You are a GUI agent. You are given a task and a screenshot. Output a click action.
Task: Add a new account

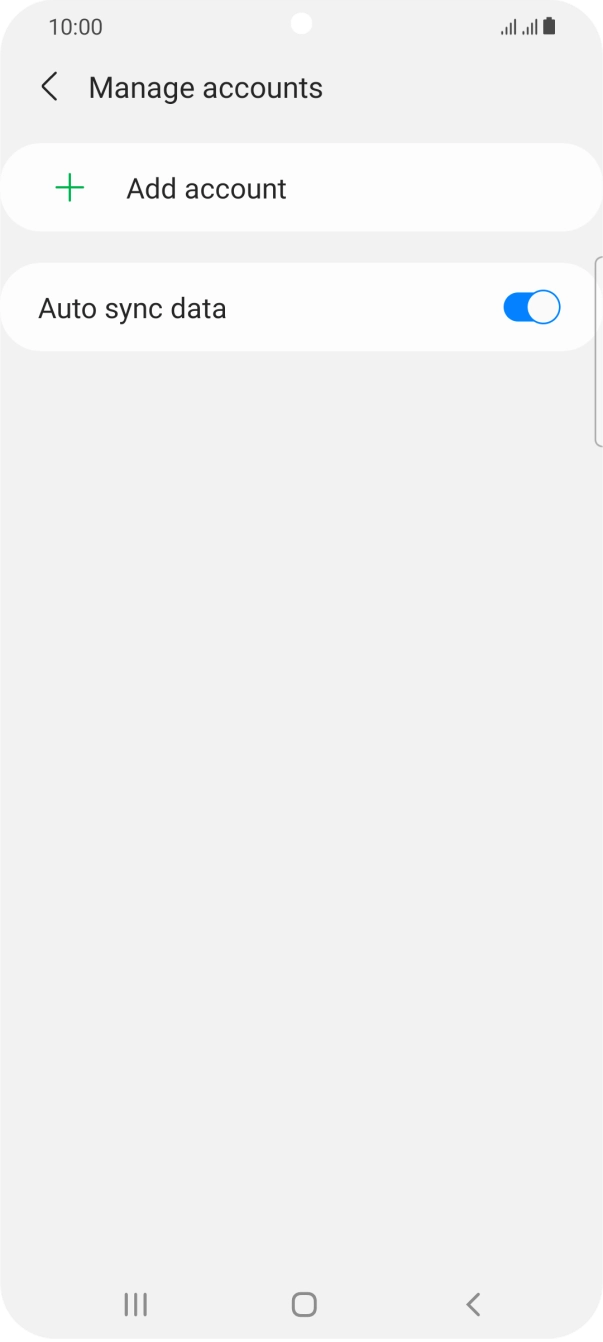pyautogui.click(x=205, y=188)
